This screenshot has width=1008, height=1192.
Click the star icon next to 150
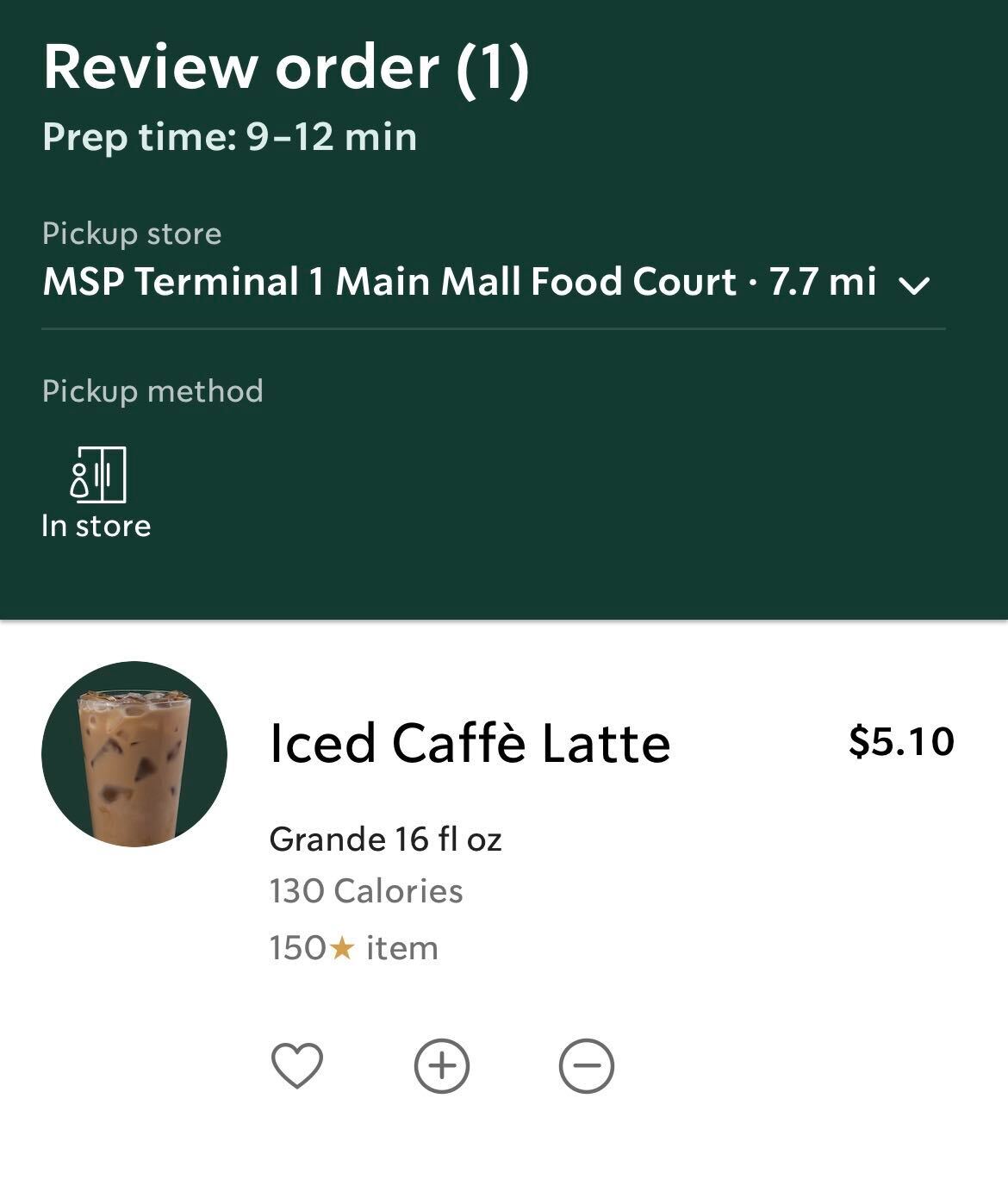click(343, 946)
